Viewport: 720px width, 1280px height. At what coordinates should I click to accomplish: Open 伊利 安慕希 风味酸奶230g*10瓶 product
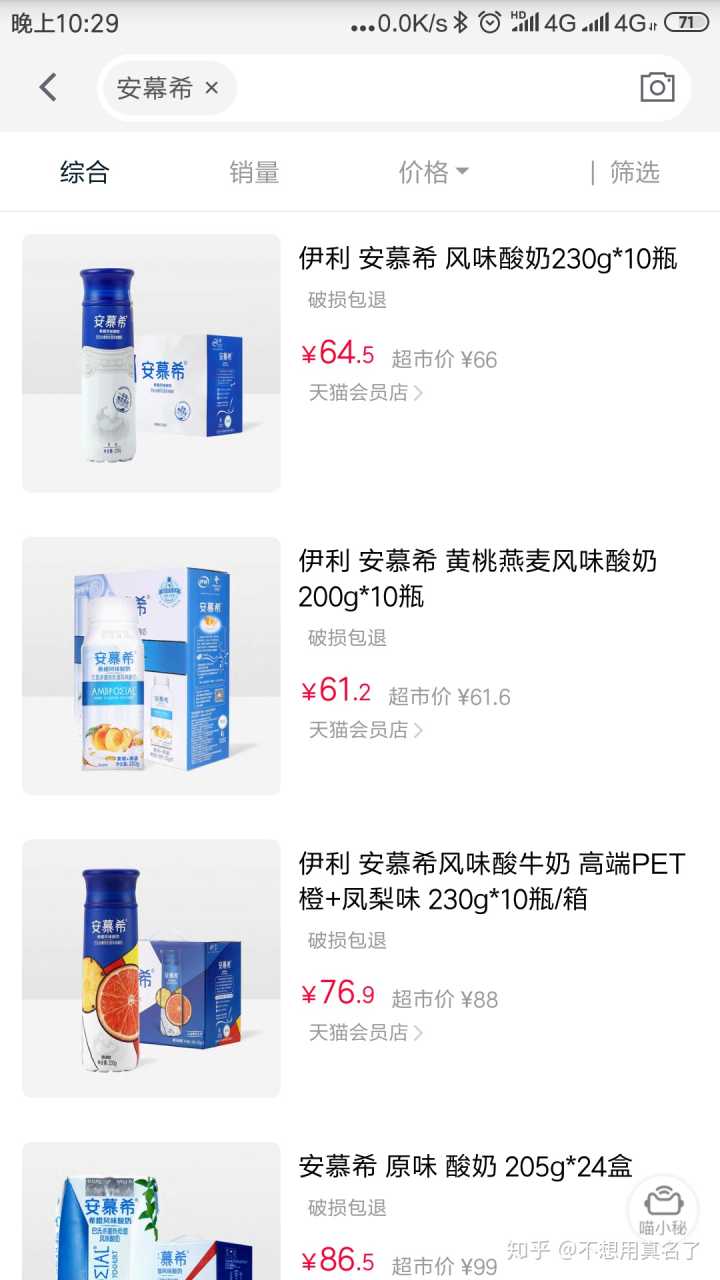point(488,259)
